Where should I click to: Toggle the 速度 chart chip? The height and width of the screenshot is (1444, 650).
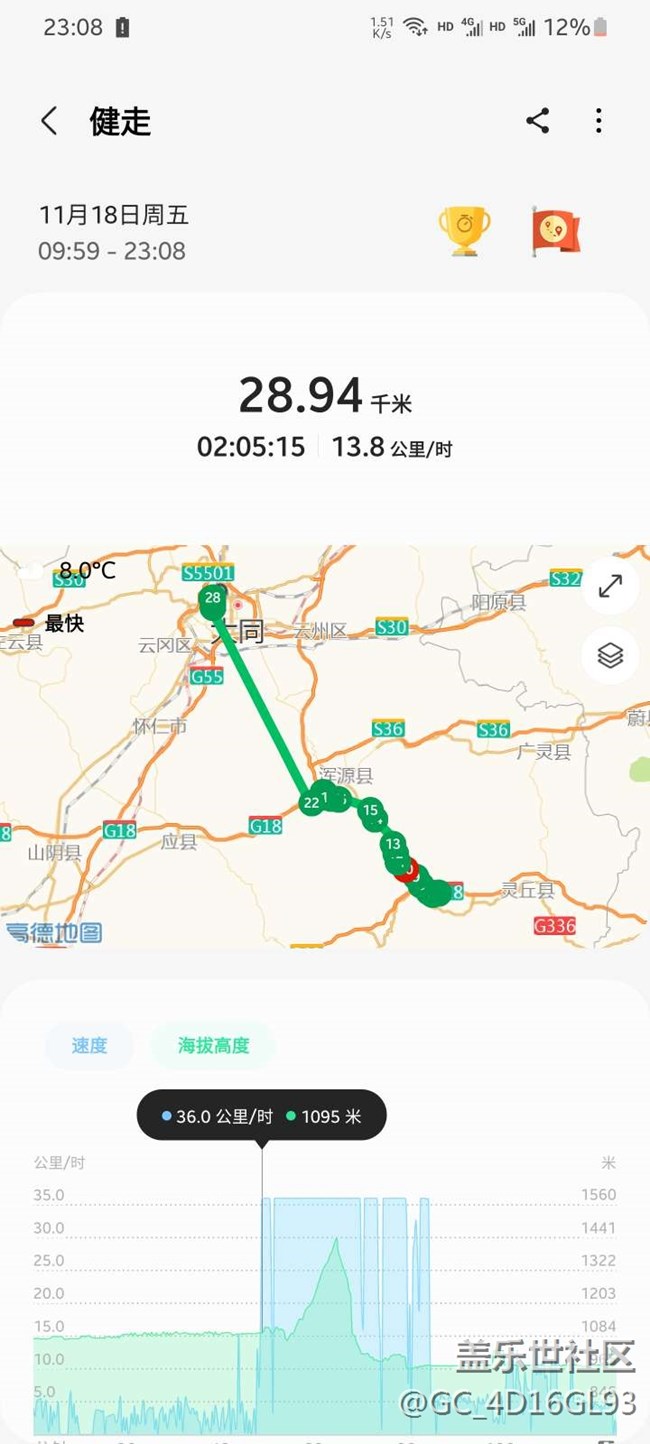(89, 1046)
